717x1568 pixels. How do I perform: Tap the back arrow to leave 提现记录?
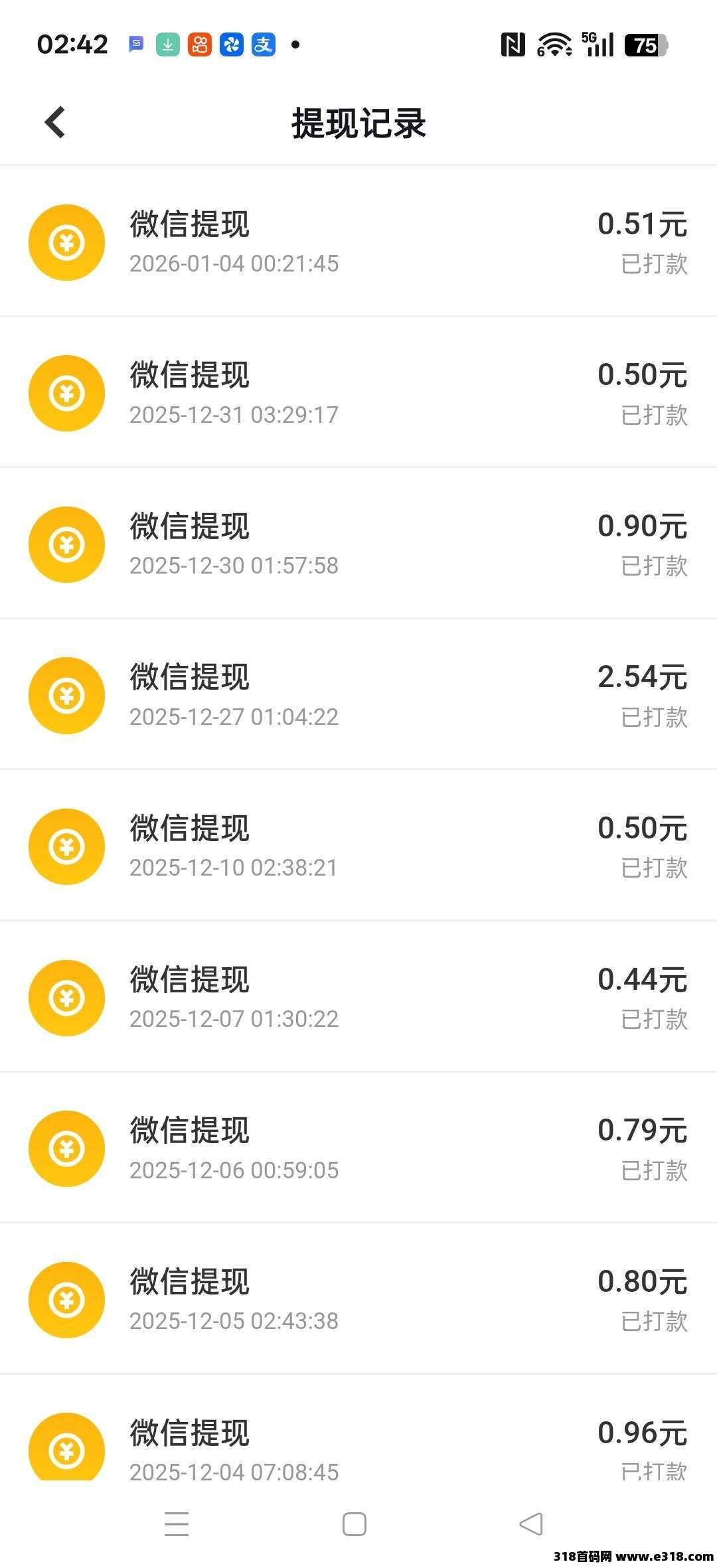[56, 122]
